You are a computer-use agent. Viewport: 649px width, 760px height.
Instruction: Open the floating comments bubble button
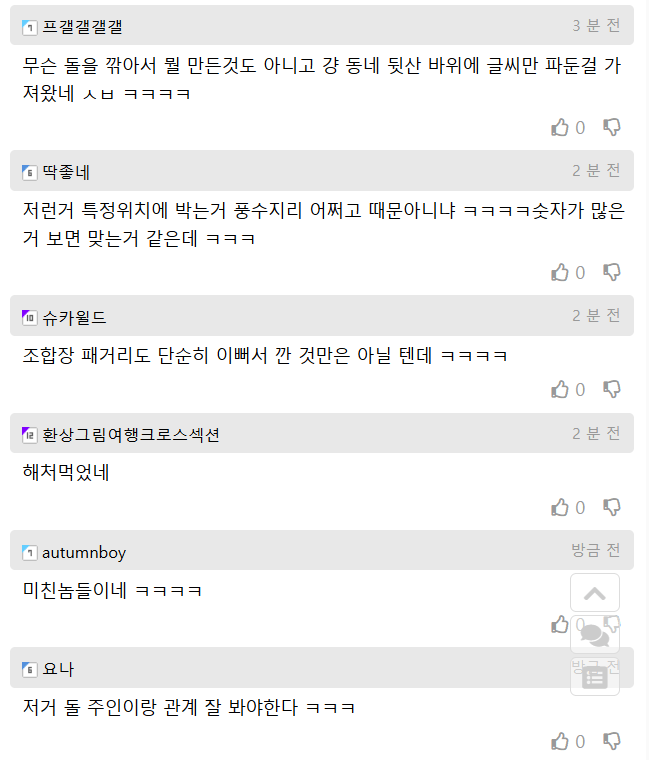(x=595, y=635)
